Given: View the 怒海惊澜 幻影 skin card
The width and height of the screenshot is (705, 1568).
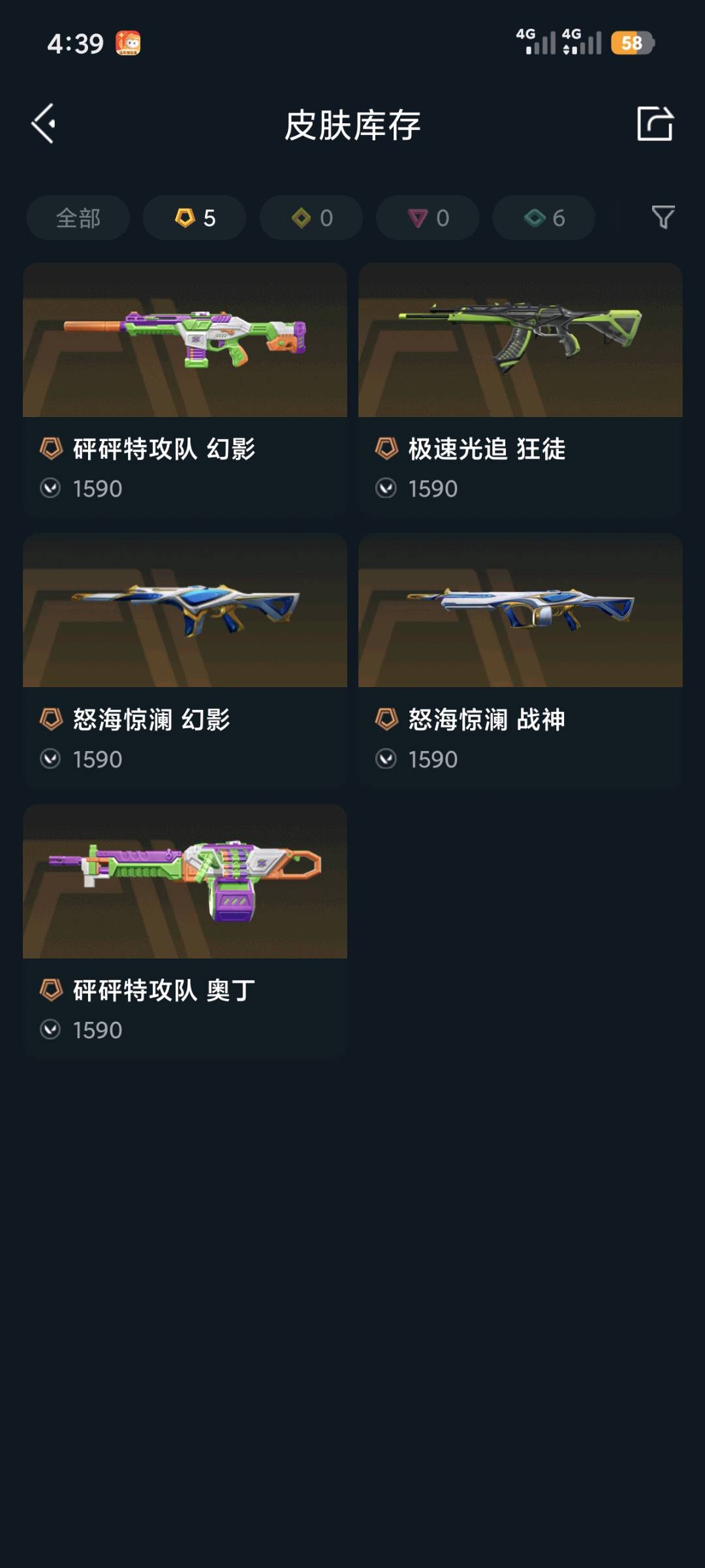Looking at the screenshot, I should (x=185, y=659).
